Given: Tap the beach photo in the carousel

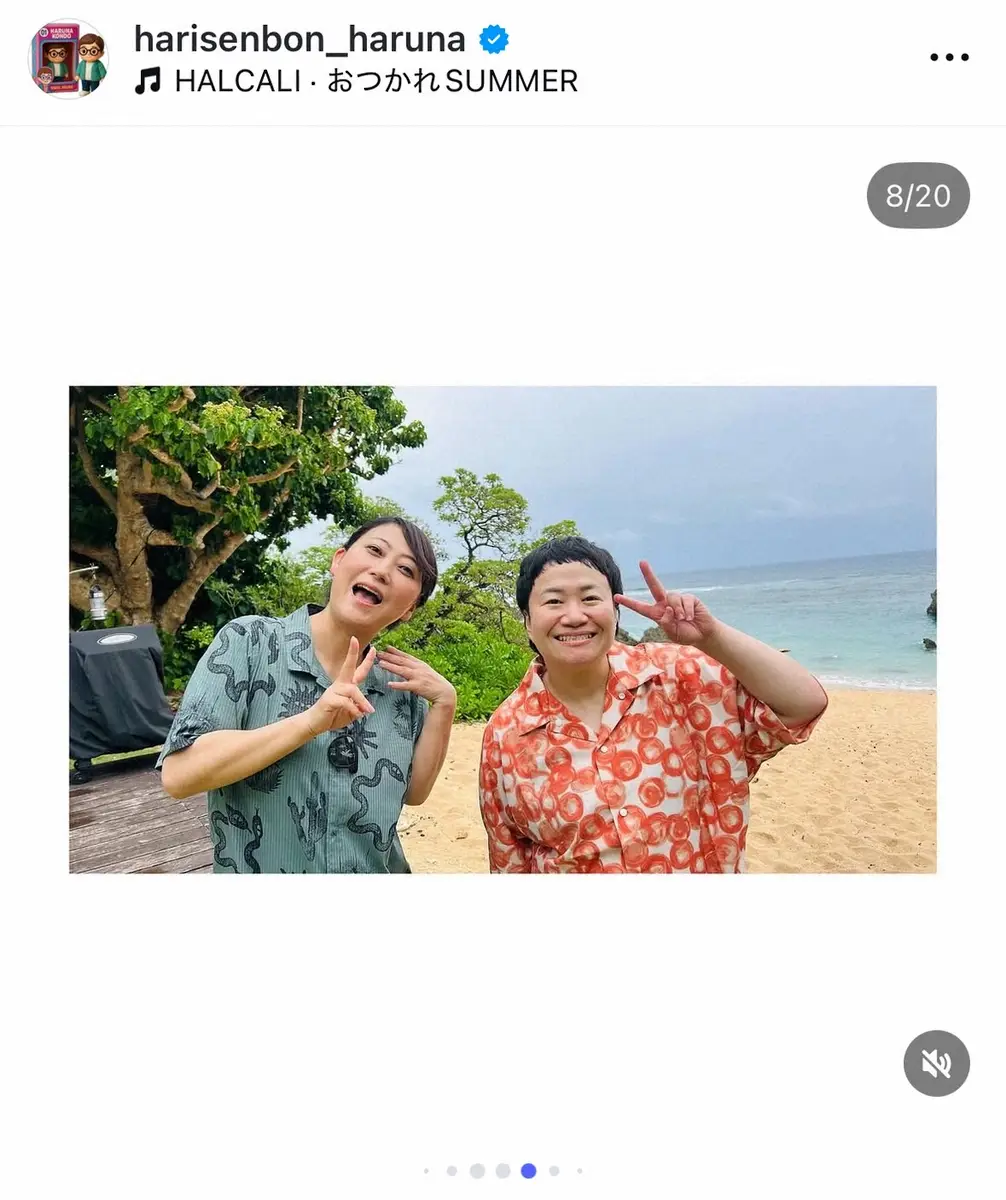Looking at the screenshot, I should click(502, 629).
